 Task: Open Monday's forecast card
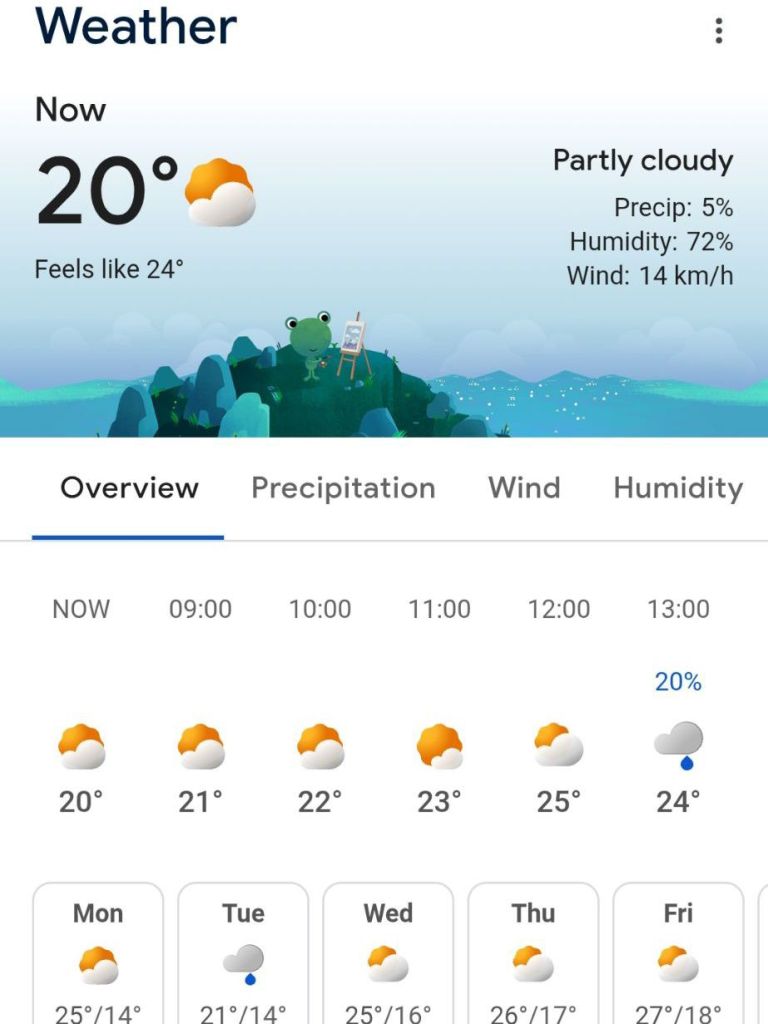click(x=98, y=955)
